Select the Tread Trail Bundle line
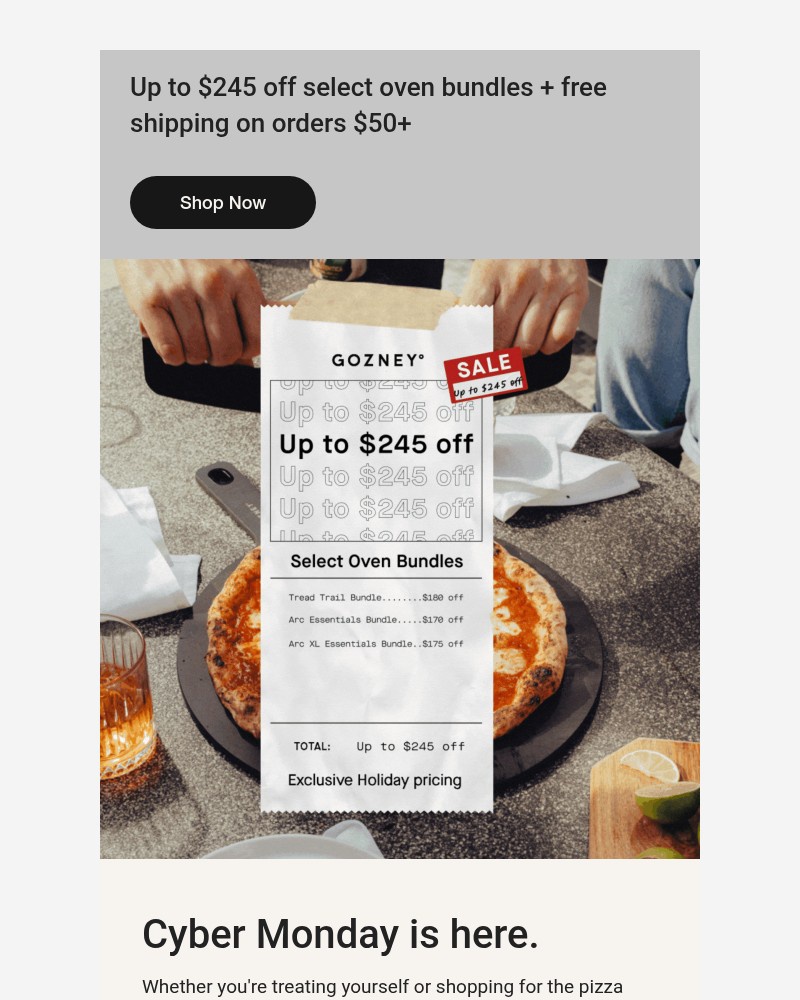The height and width of the screenshot is (1000, 800). point(377,597)
